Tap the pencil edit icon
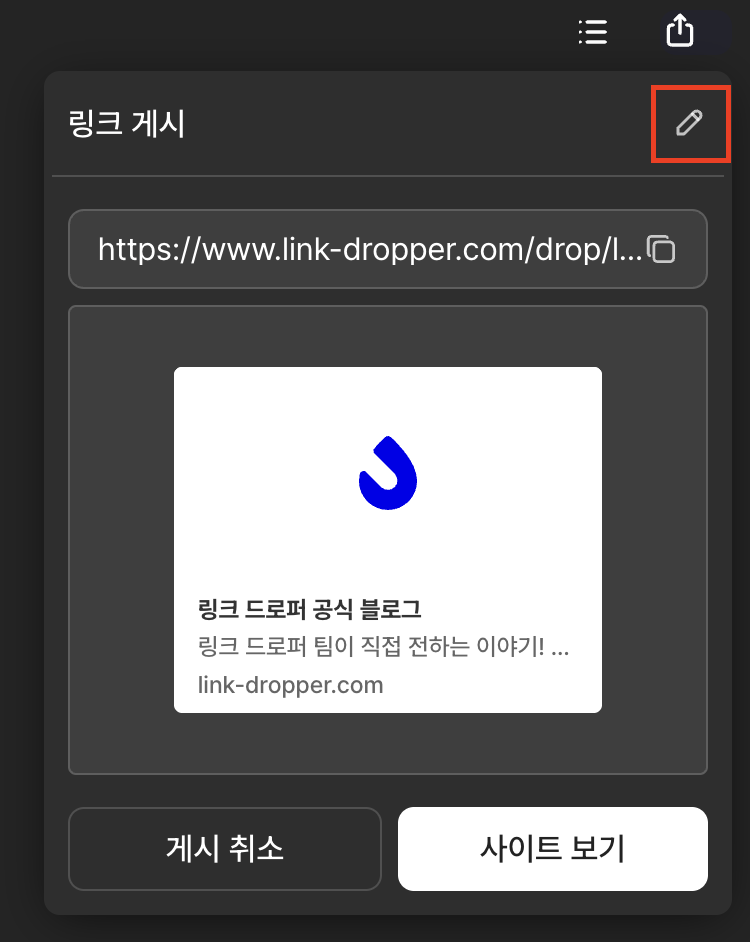This screenshot has width=750, height=942. point(689,123)
